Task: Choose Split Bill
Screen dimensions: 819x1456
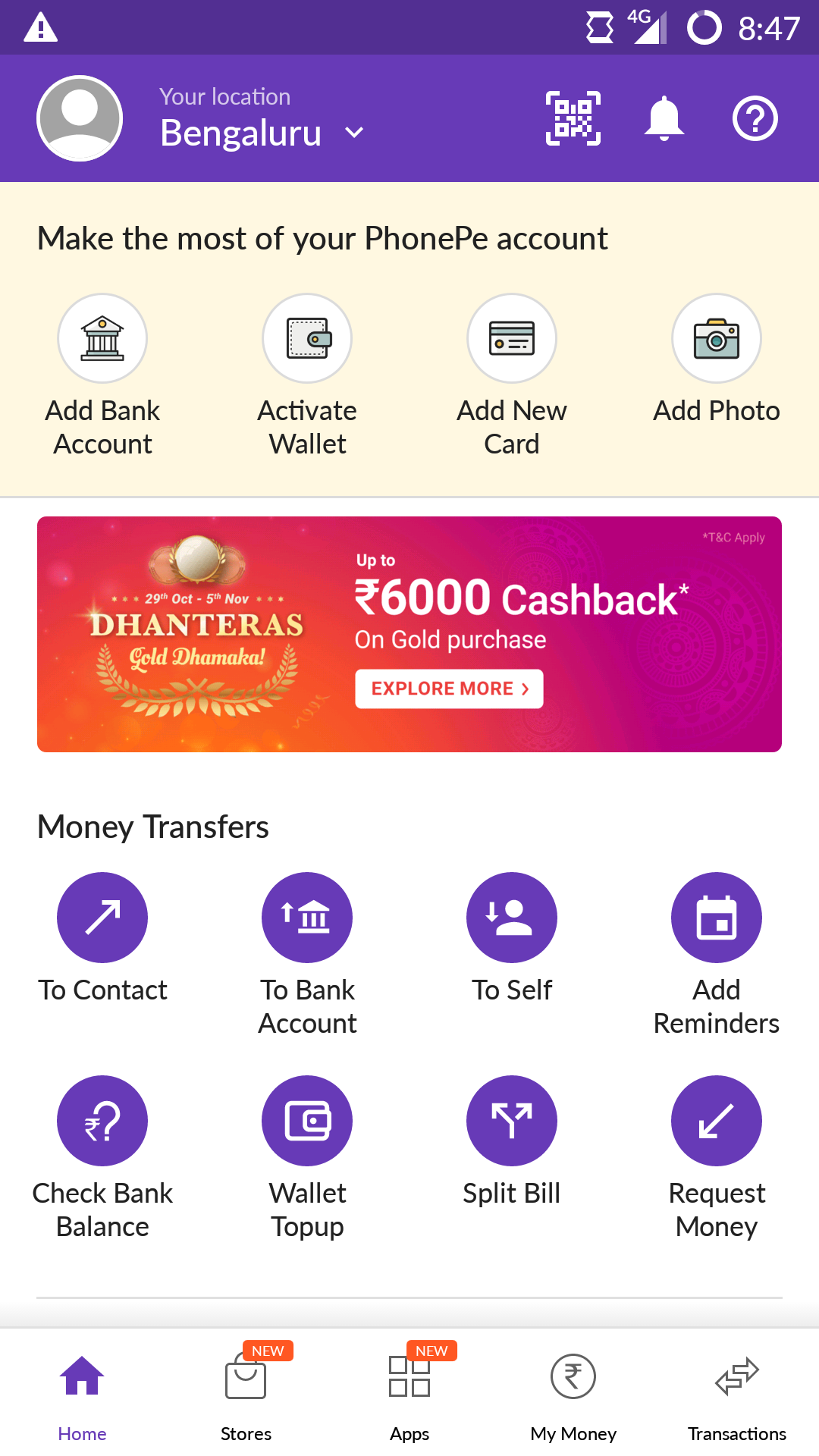Action: pos(512,1121)
